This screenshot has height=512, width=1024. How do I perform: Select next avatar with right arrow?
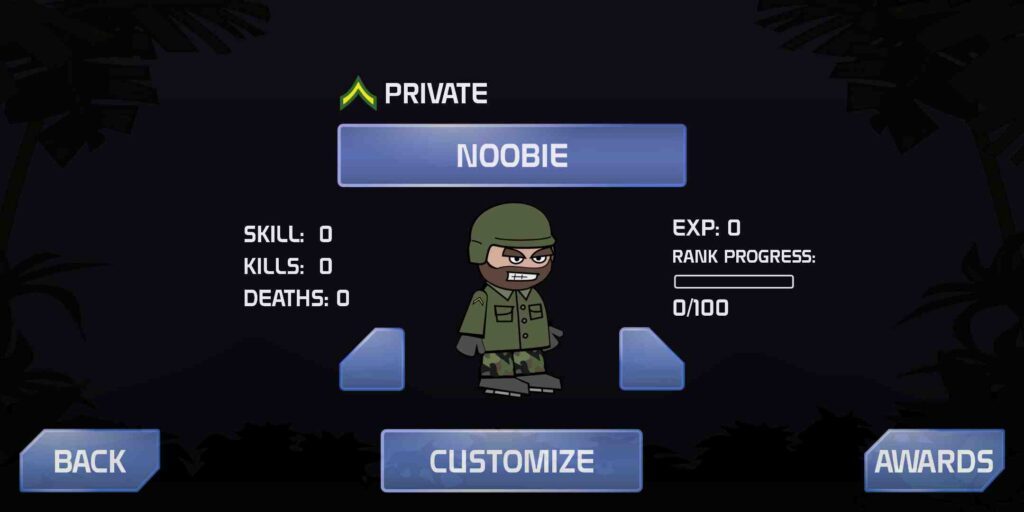[x=650, y=362]
